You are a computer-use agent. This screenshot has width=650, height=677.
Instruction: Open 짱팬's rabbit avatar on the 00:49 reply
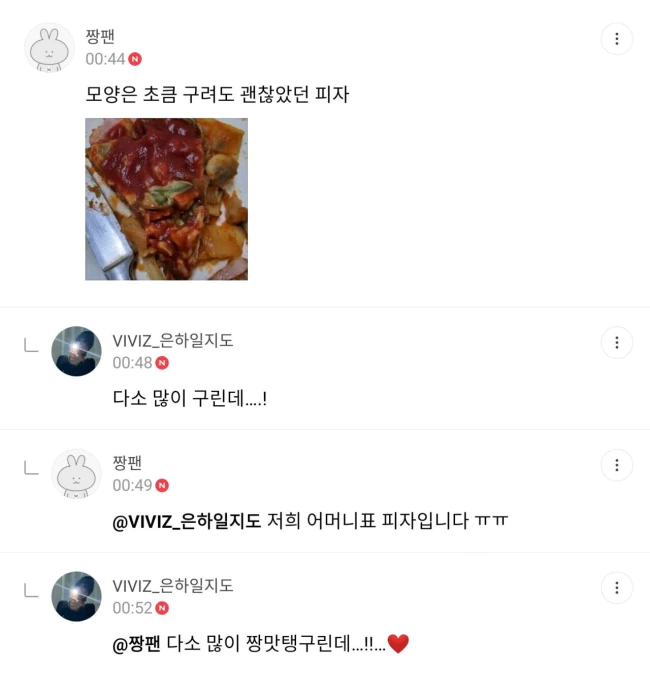(76, 473)
